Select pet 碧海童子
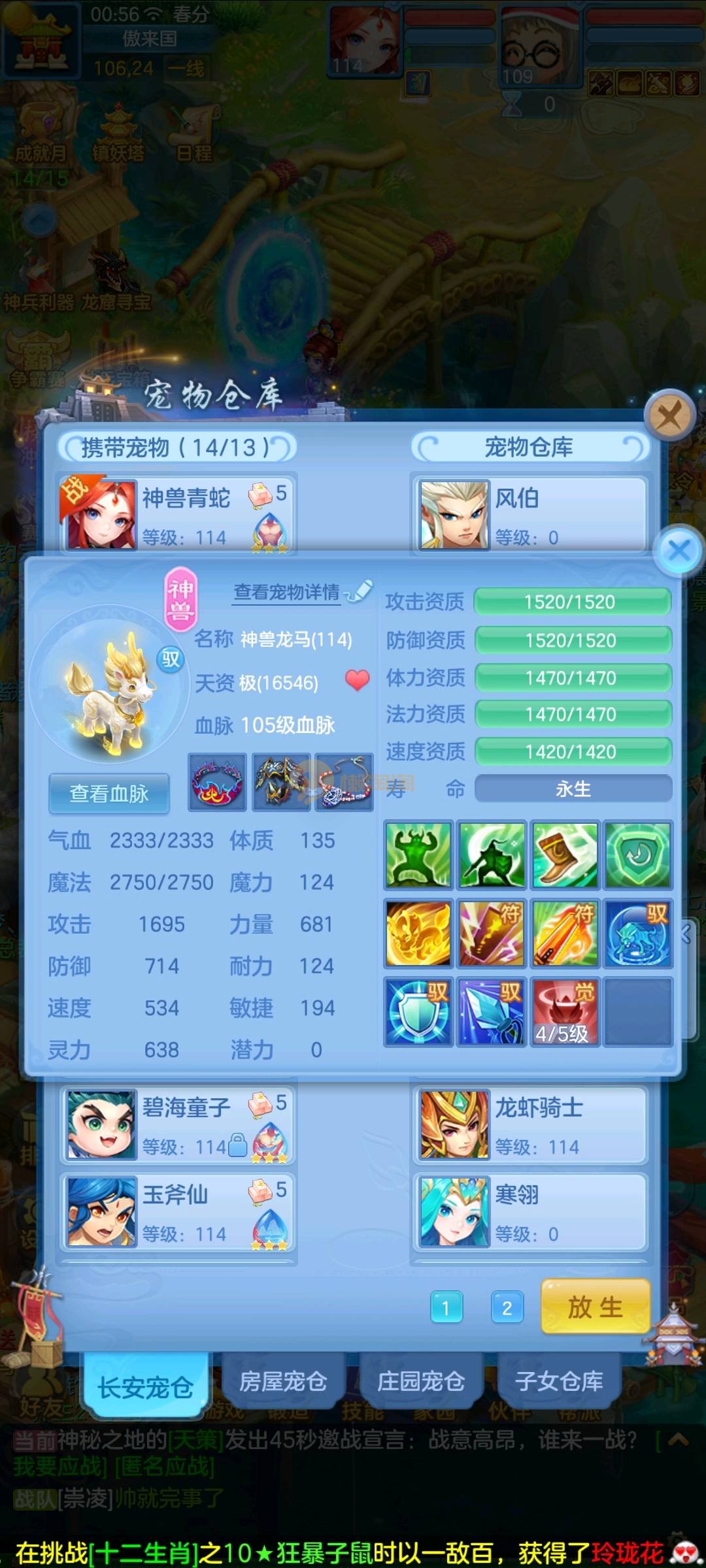This screenshot has width=706, height=1568. tap(178, 1124)
